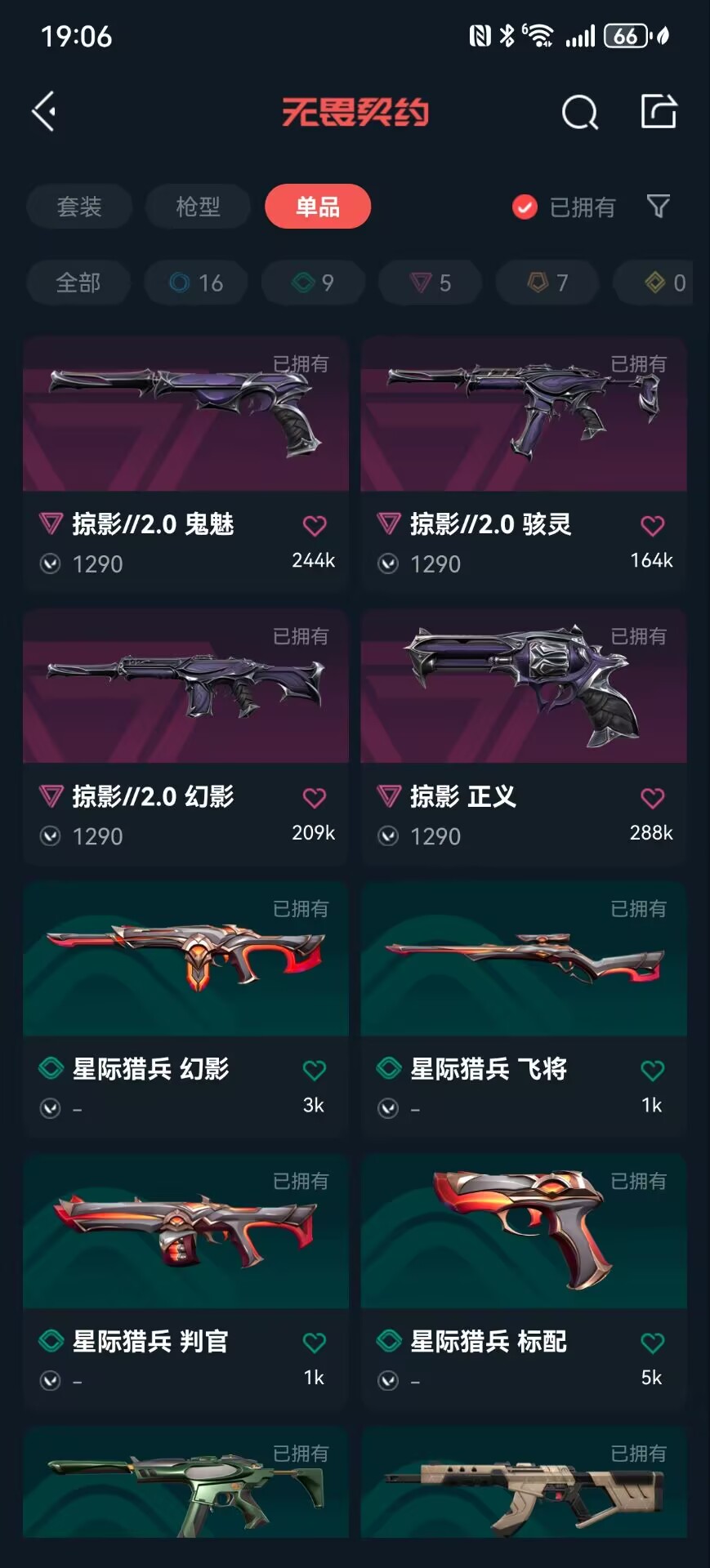Like the 掠影 正义 skin
Image resolution: width=710 pixels, height=1568 pixels.
click(652, 797)
